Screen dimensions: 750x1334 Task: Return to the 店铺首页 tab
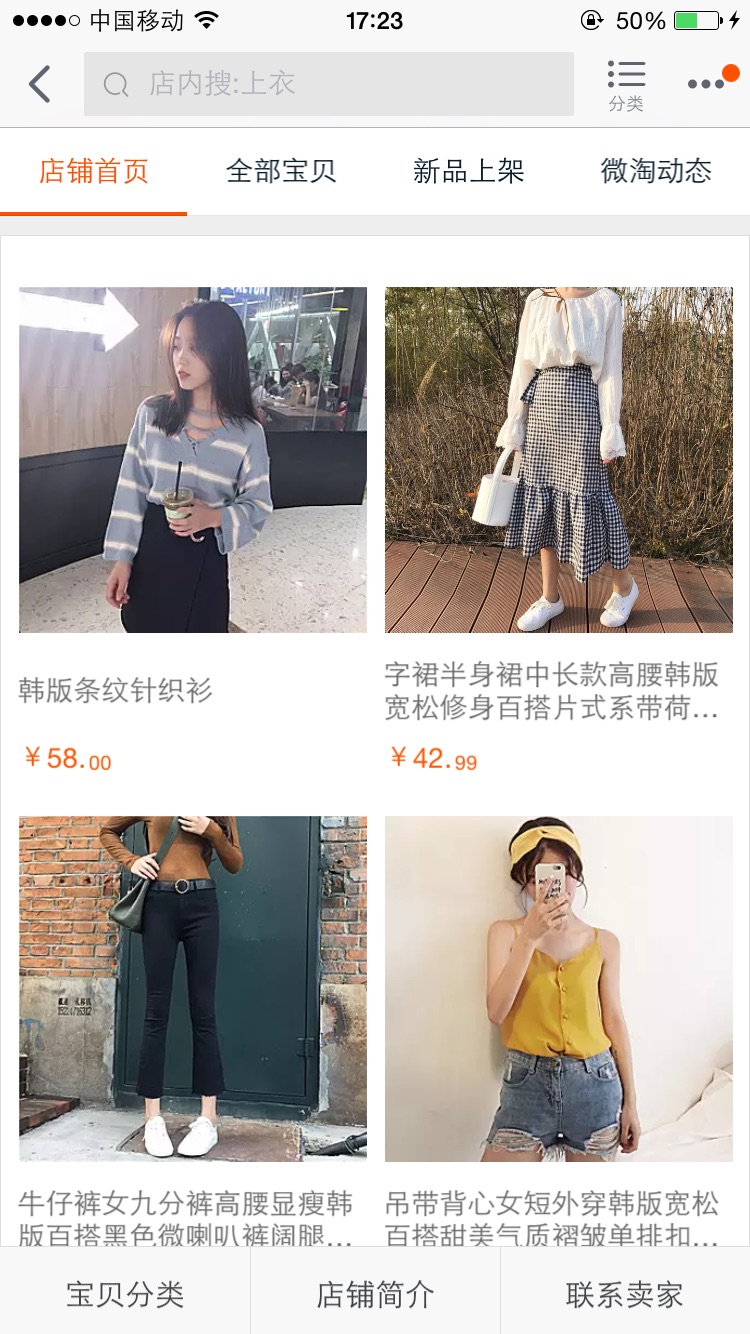pyautogui.click(x=94, y=170)
